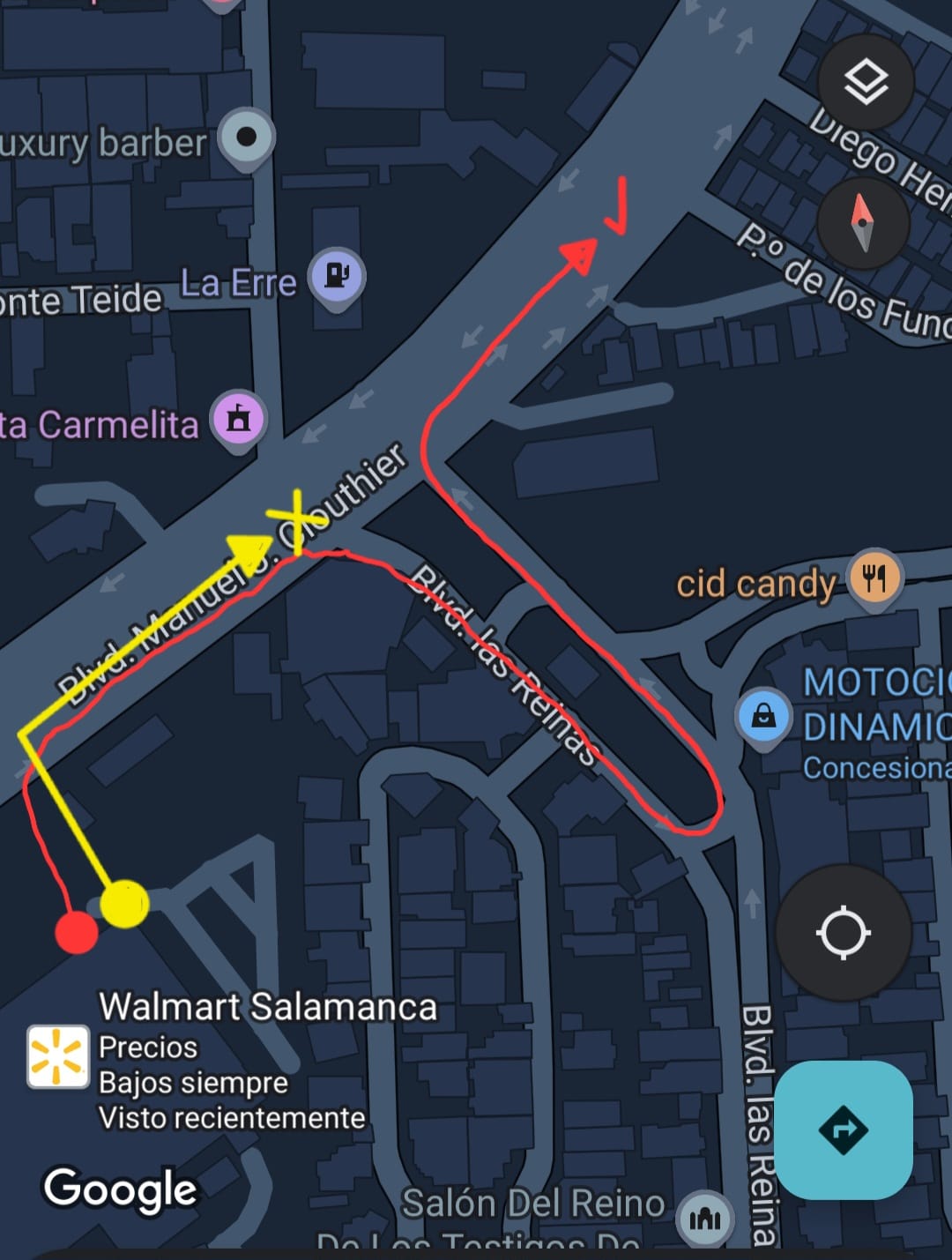Tap the compass to reset orientation
Viewport: 952px width, 1260px height.
tap(862, 222)
